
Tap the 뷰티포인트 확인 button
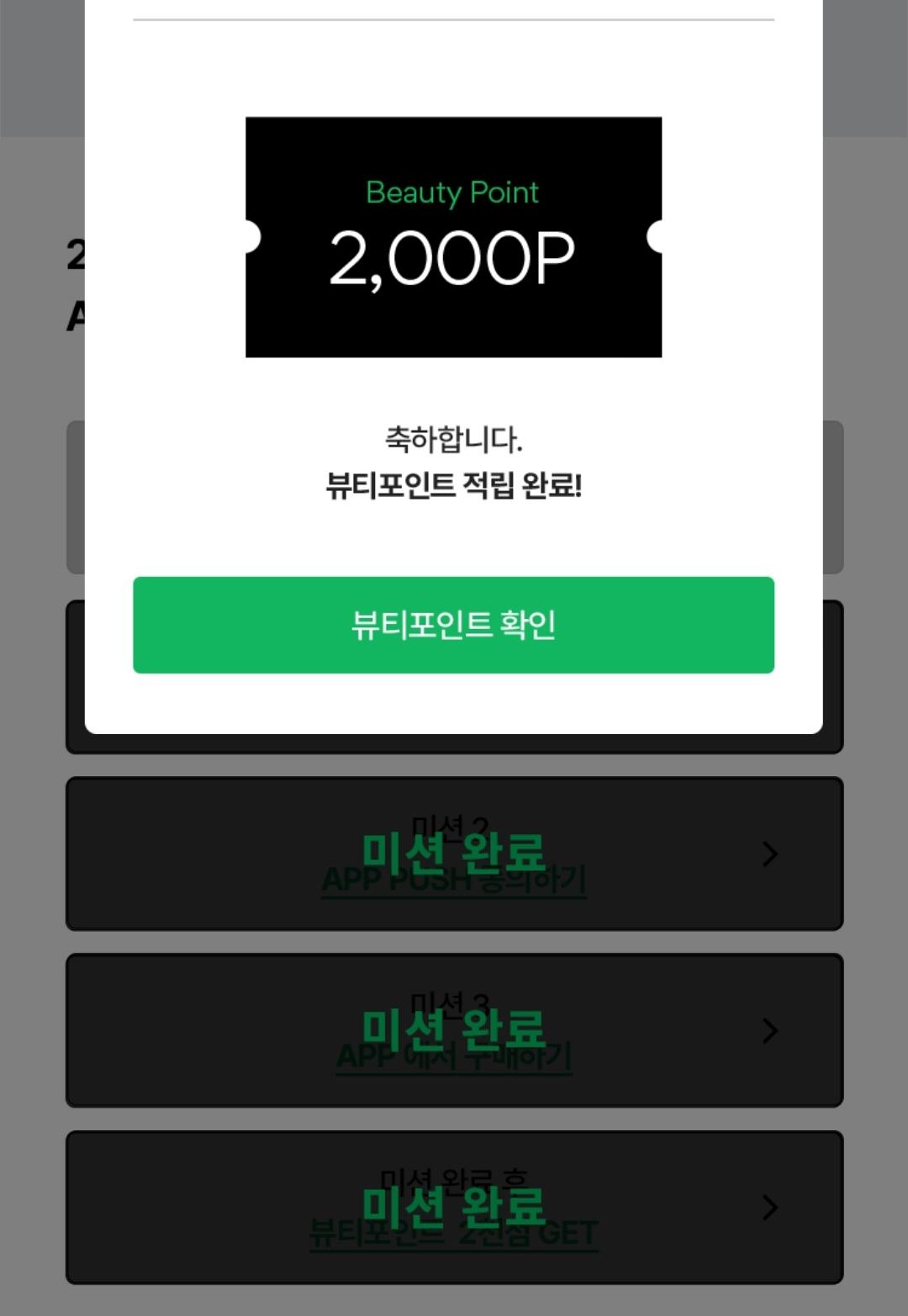coord(453,625)
